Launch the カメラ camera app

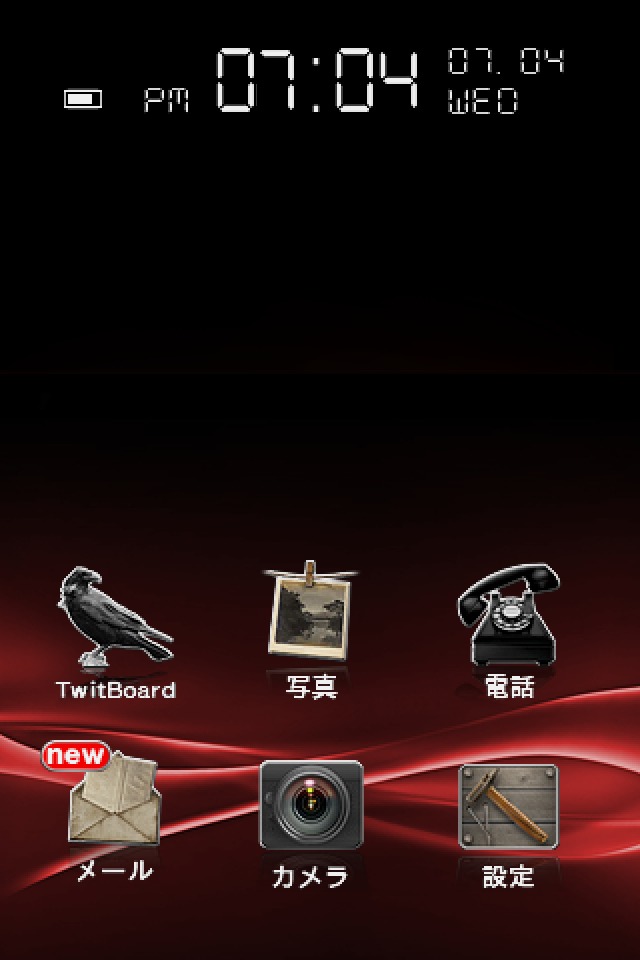pos(311,806)
